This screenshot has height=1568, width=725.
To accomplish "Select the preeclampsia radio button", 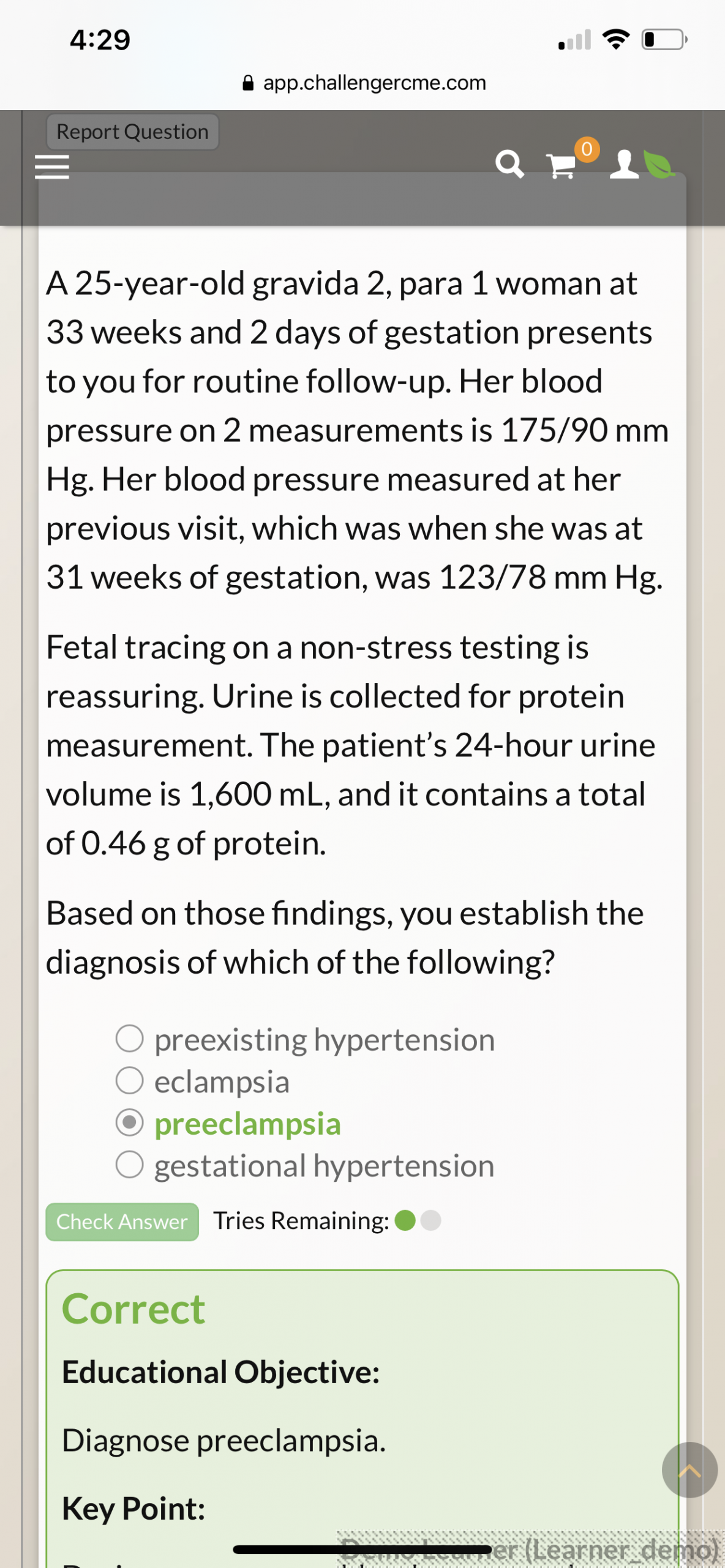I will 130,1122.
